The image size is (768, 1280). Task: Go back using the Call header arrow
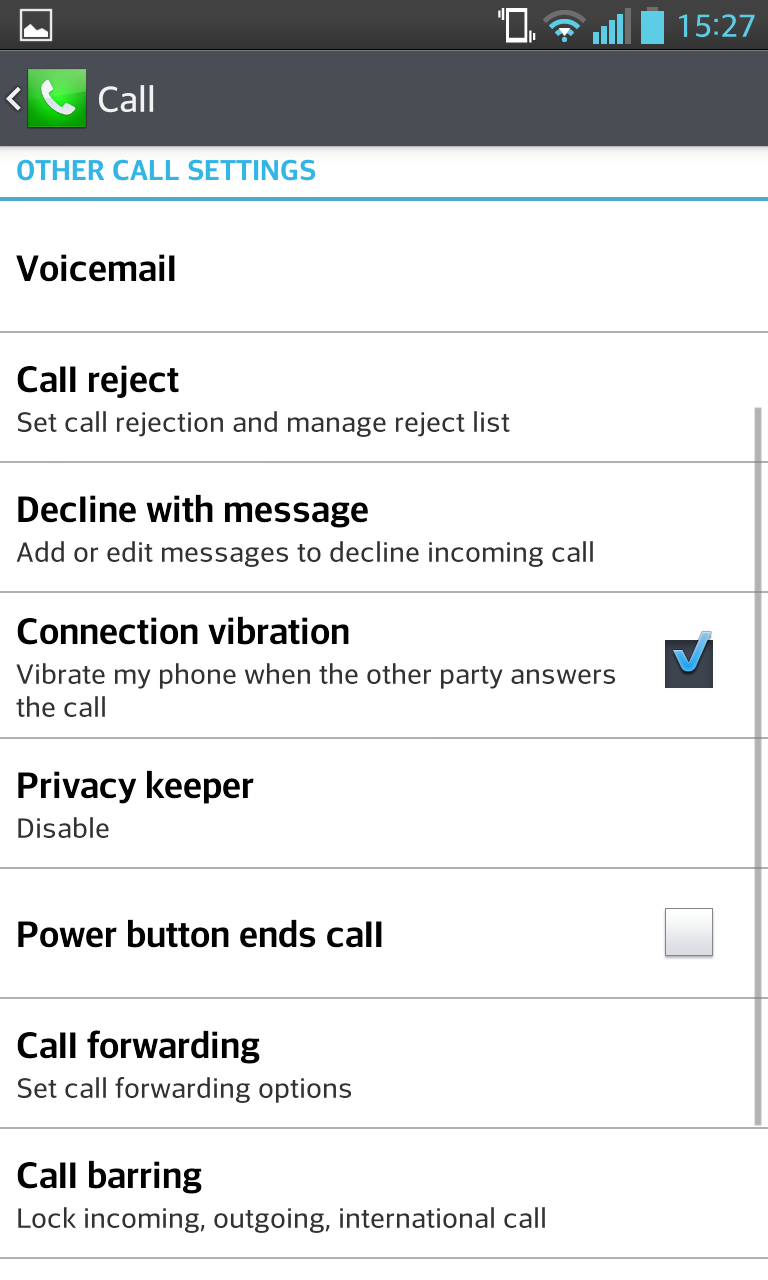14,99
